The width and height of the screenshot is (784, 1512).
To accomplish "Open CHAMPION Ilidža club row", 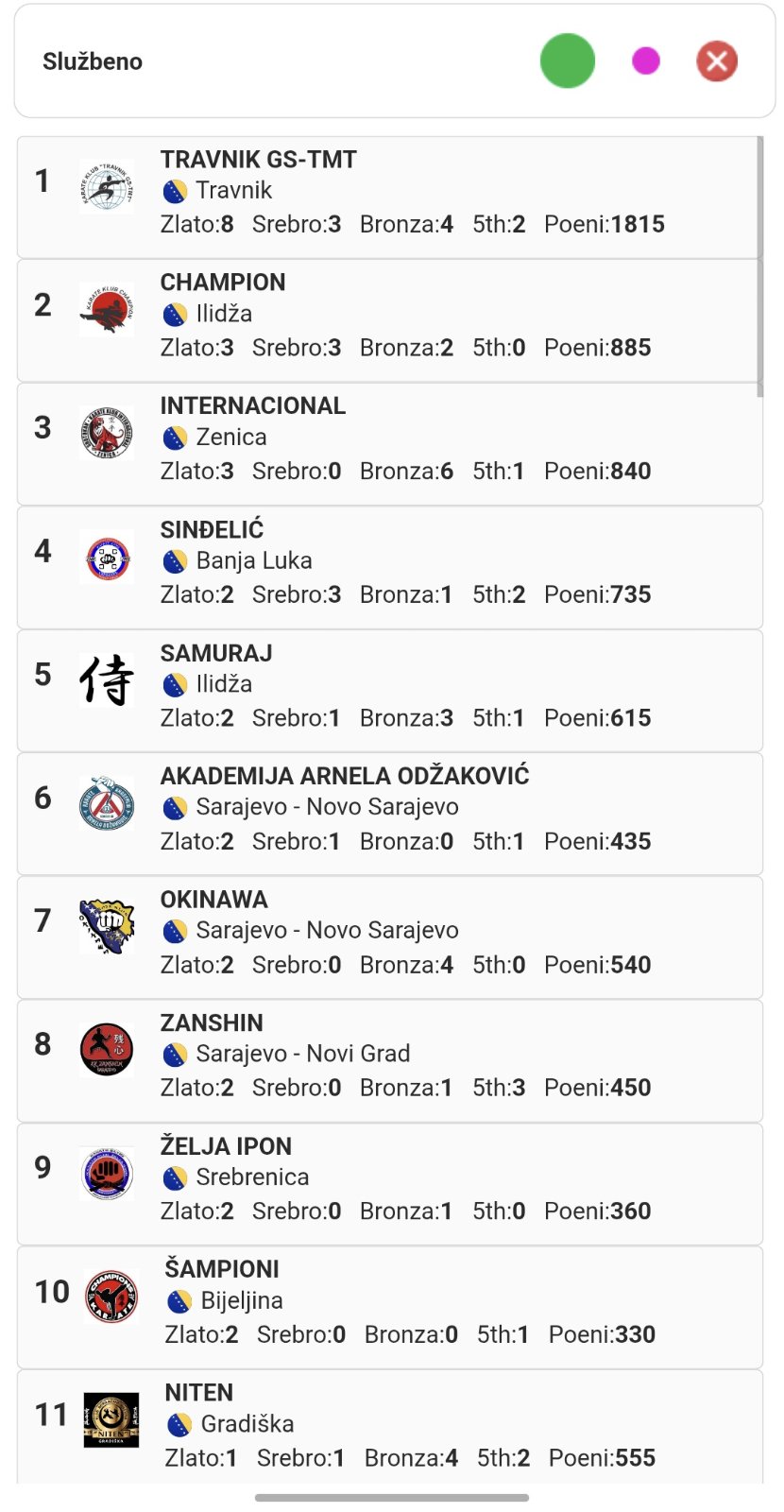I will tap(387, 320).
